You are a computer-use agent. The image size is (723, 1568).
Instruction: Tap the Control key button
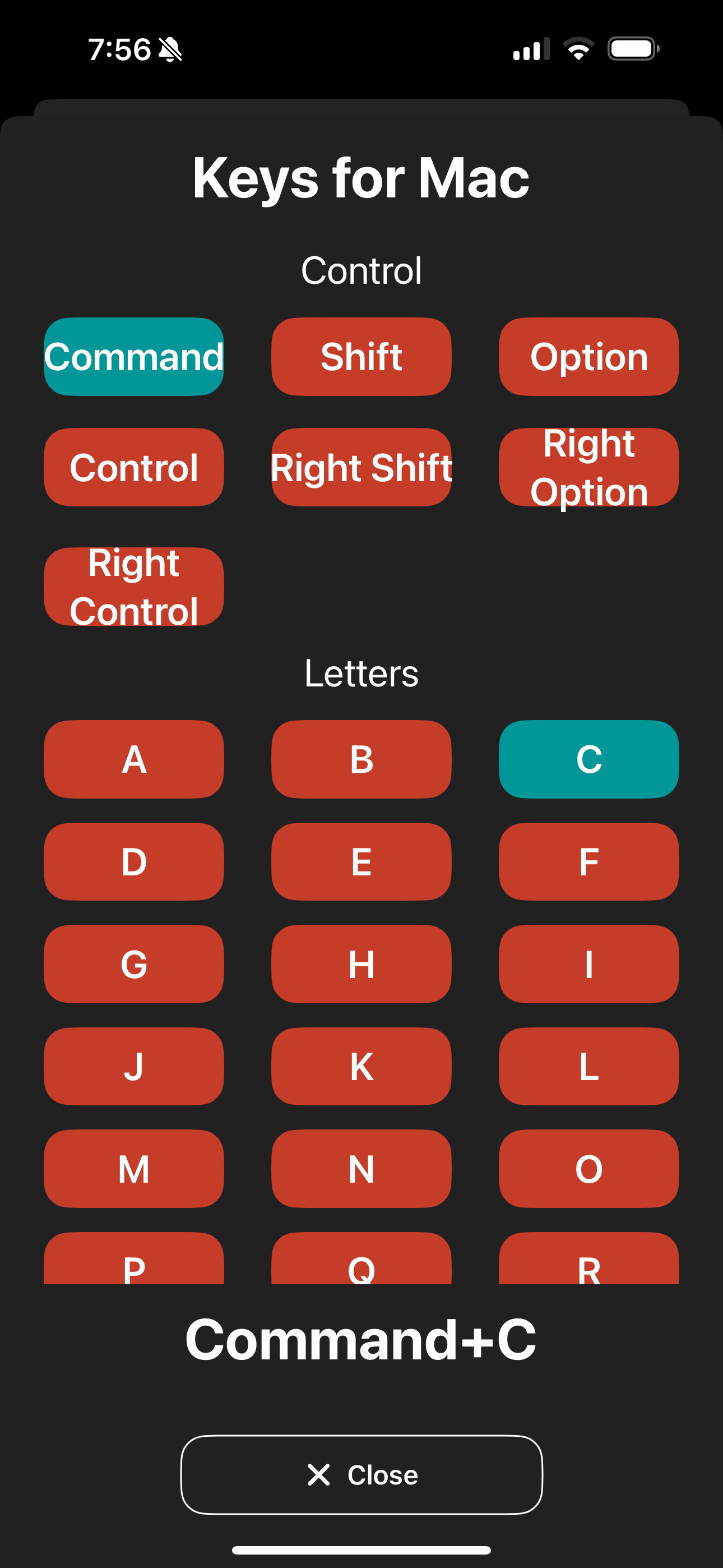134,468
